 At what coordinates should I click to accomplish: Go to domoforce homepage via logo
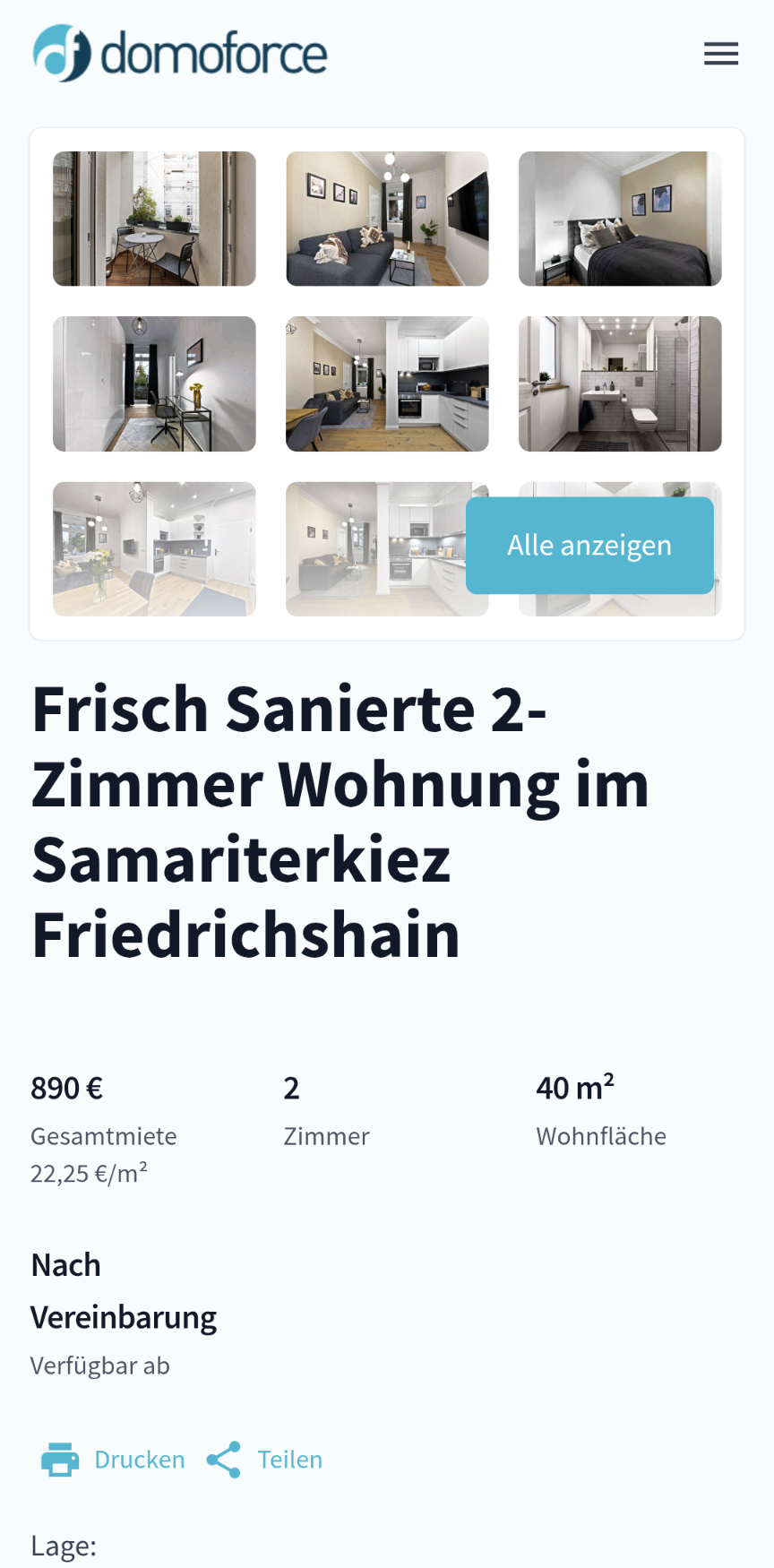coord(180,54)
